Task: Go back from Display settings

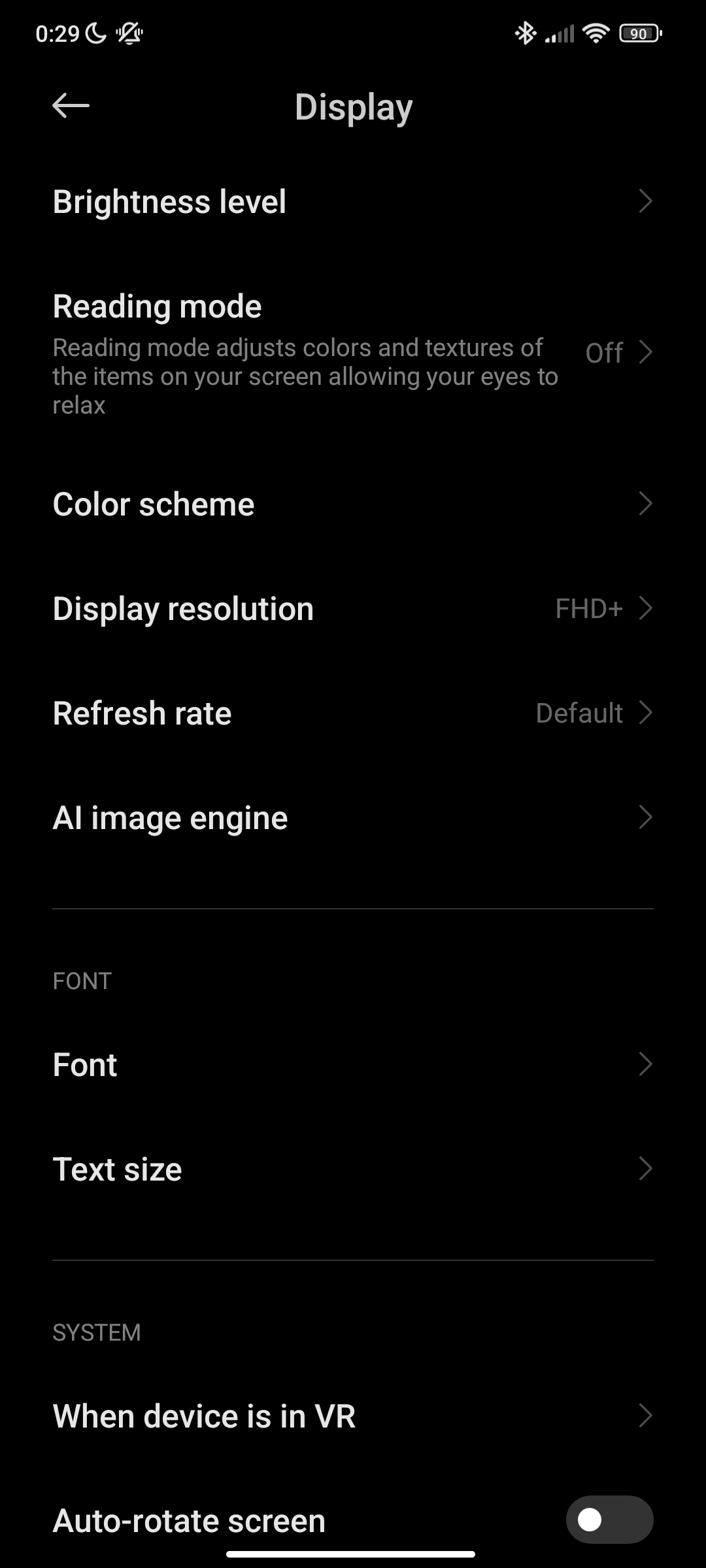Action: 71,106
